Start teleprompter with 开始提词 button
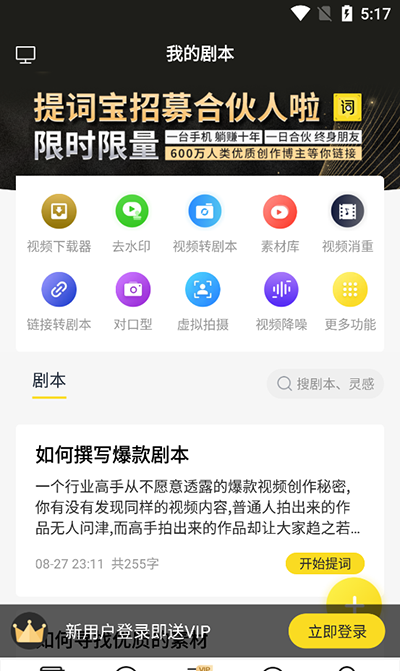Screen dimensions: 400x671 (x=325, y=564)
